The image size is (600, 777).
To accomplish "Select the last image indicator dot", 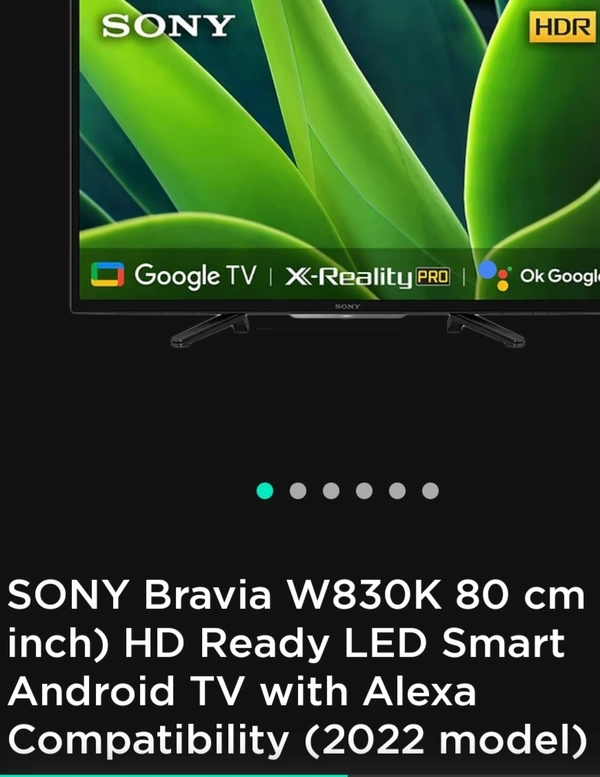I will click(430, 490).
